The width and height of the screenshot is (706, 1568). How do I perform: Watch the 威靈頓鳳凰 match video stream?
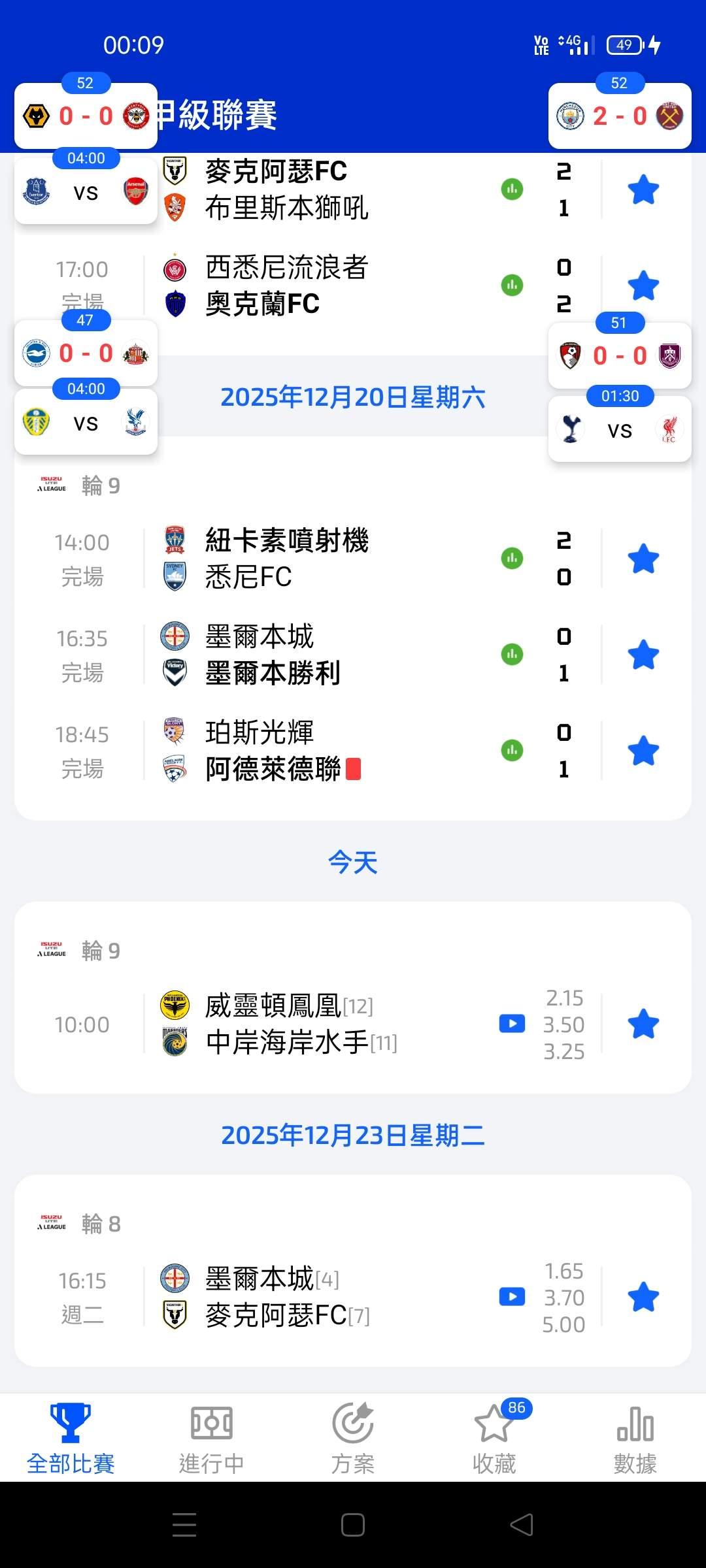pos(512,1024)
